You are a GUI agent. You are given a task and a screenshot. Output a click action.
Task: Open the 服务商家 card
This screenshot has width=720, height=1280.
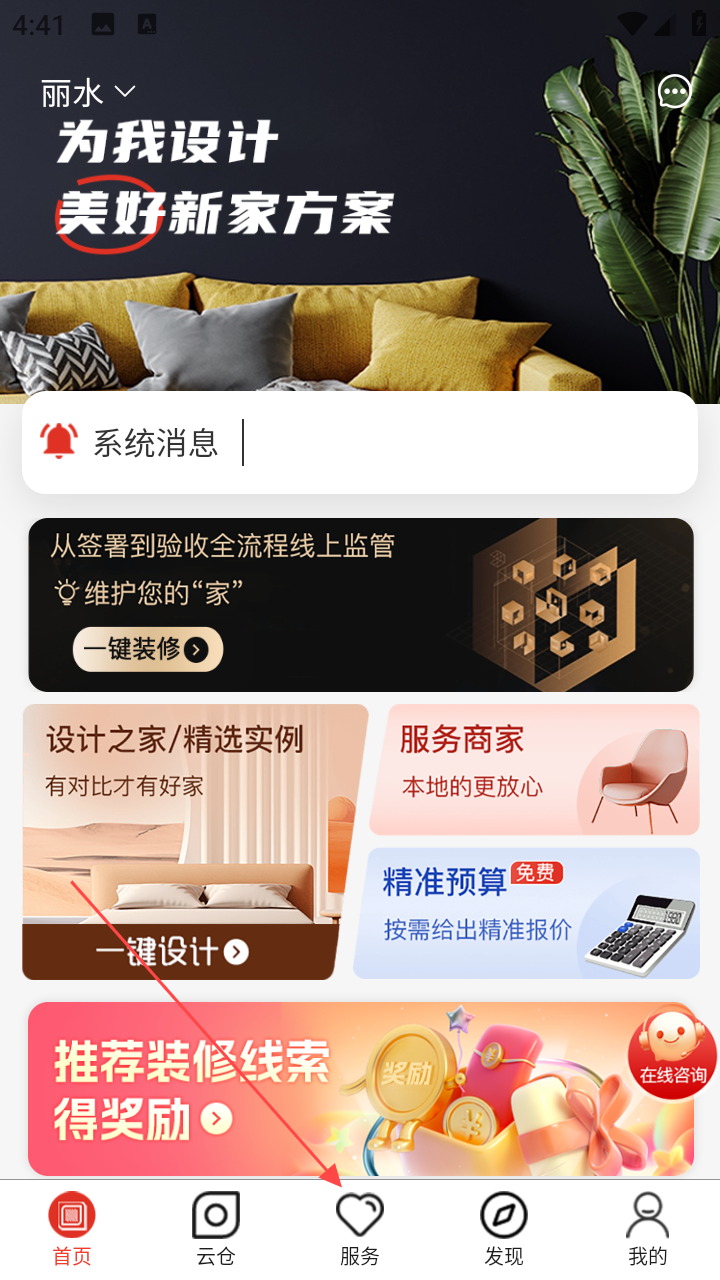534,769
